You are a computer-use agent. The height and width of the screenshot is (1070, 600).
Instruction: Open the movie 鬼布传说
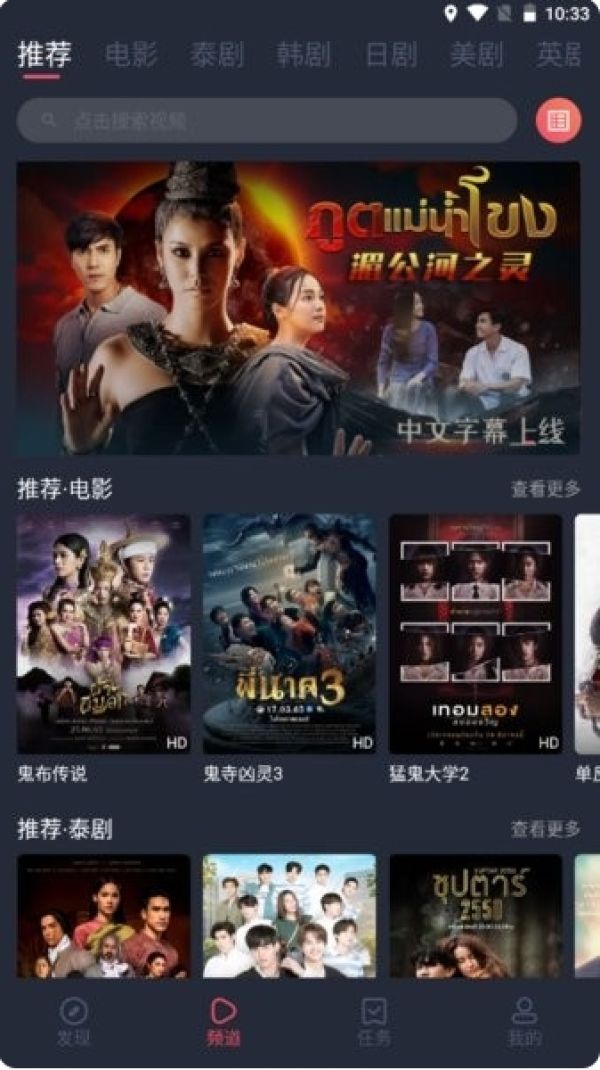click(104, 648)
